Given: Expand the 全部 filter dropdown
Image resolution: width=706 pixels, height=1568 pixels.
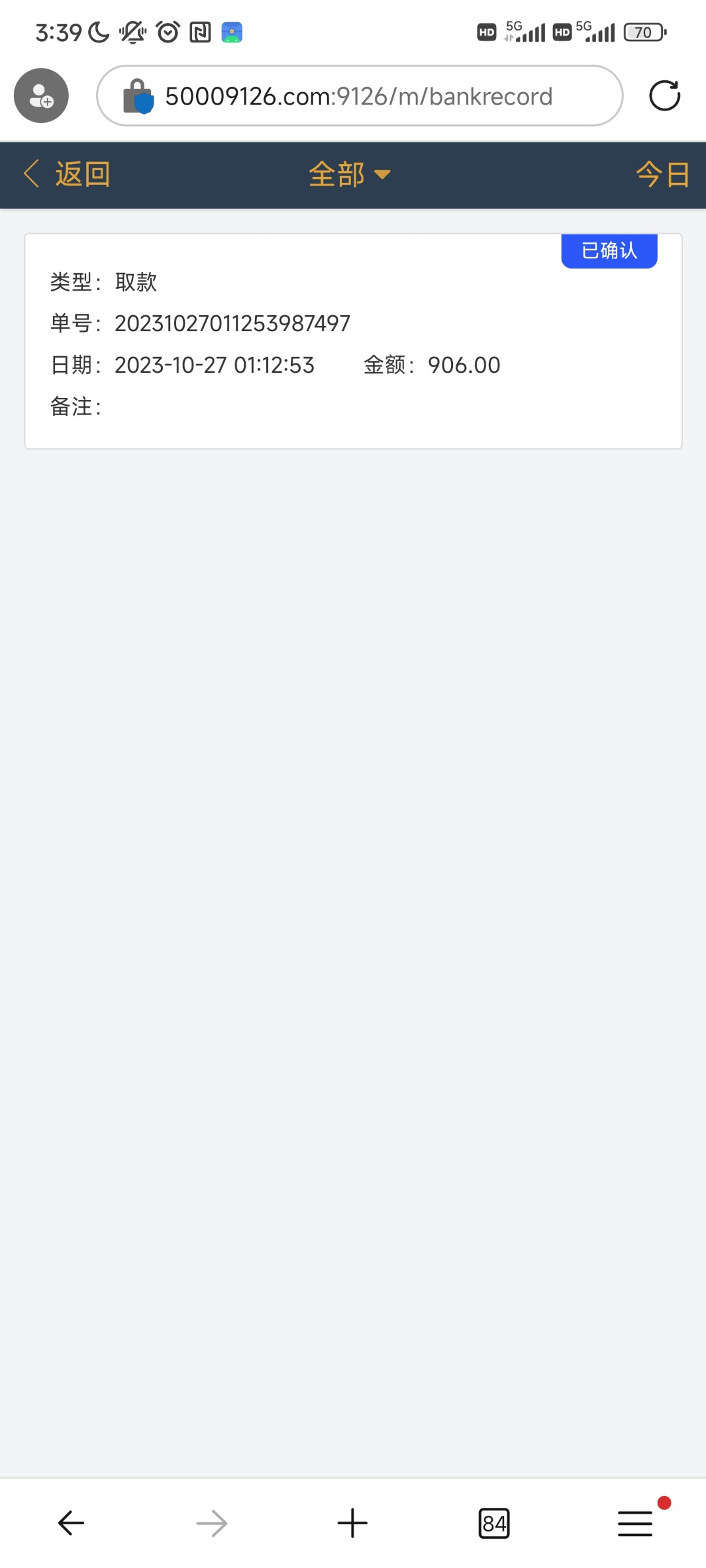Looking at the screenshot, I should coord(349,174).
